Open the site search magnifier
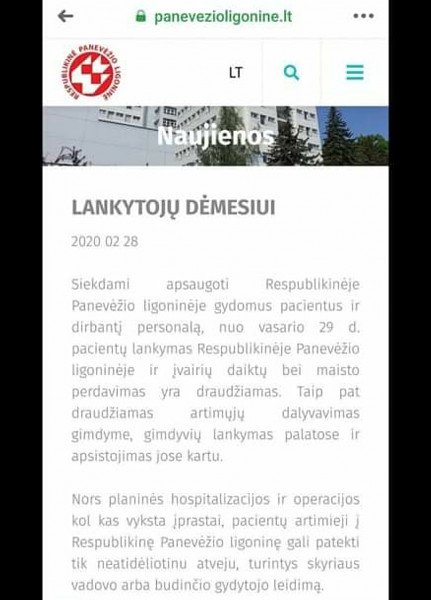Image resolution: width=431 pixels, height=600 pixels. tap(291, 72)
